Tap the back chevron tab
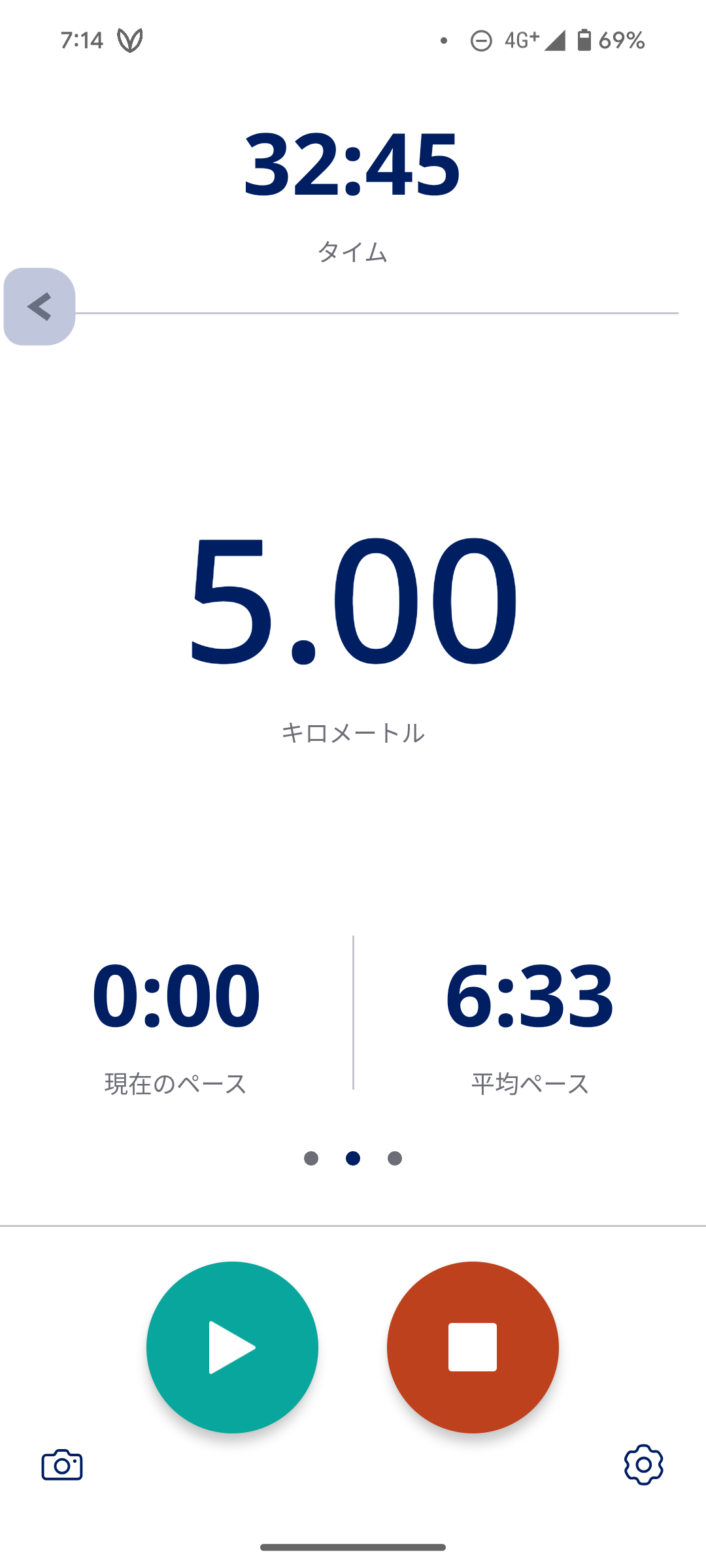Image resolution: width=706 pixels, height=1568 pixels. coord(39,306)
